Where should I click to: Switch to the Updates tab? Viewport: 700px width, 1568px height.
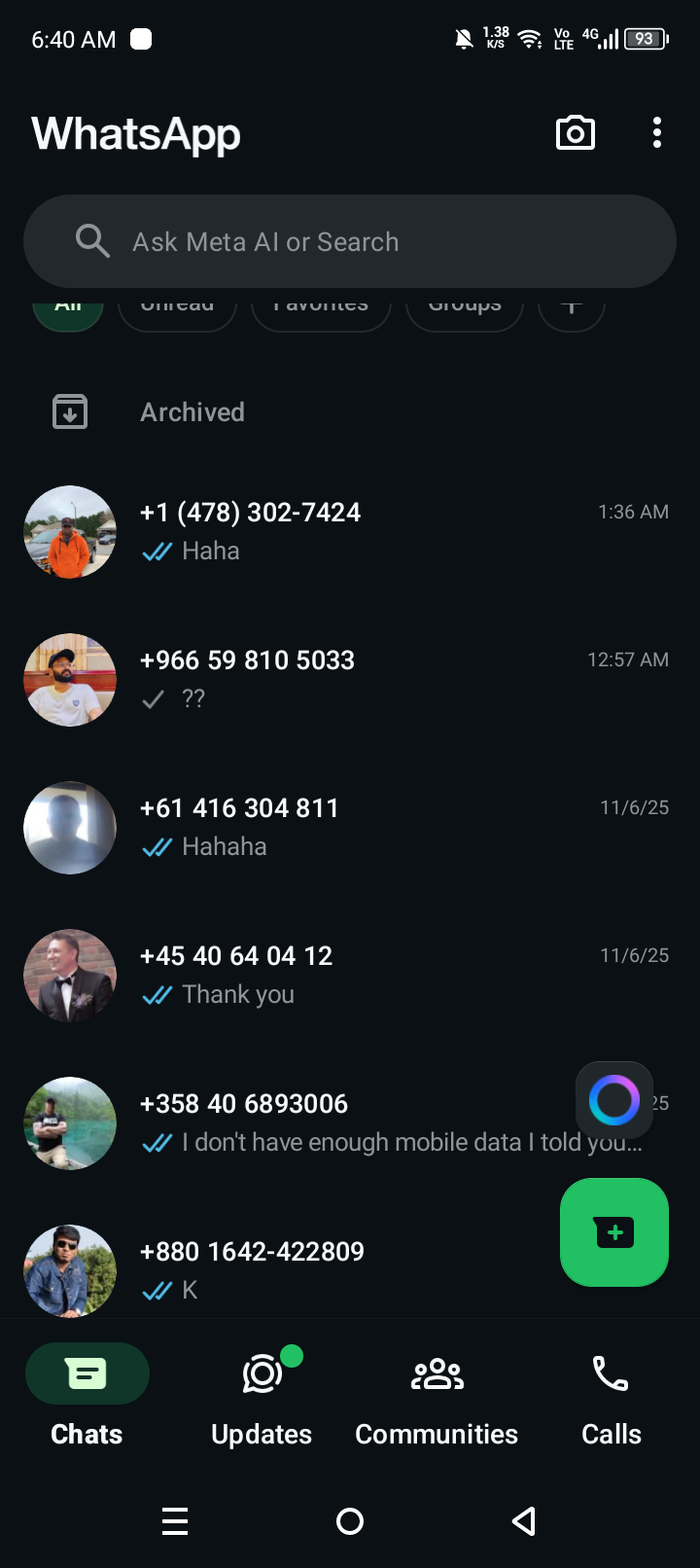pos(262,1394)
